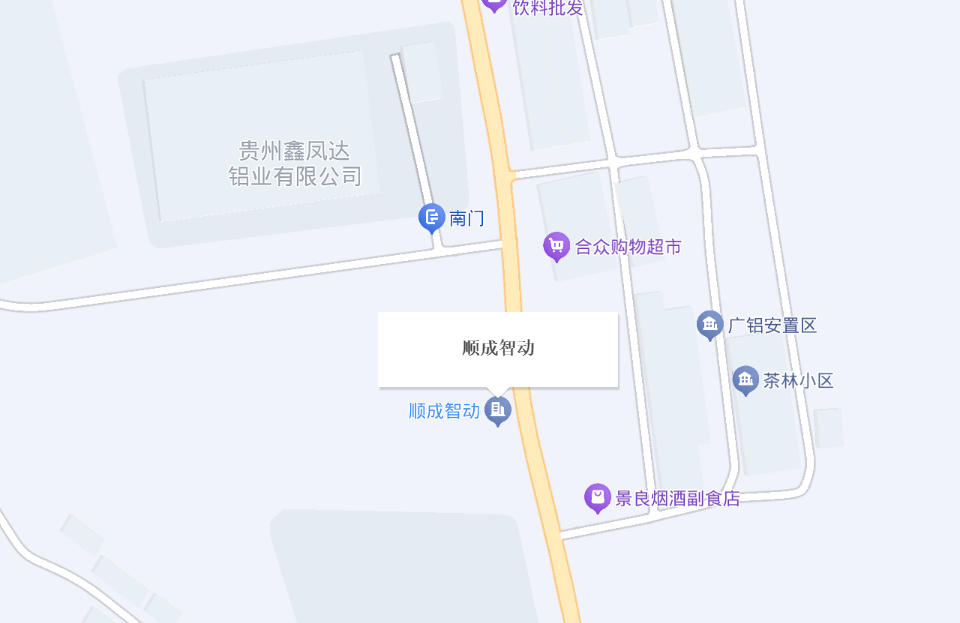960x623 pixels.
Task: Tap the 饮料批发 shop marker
Action: 494,4
